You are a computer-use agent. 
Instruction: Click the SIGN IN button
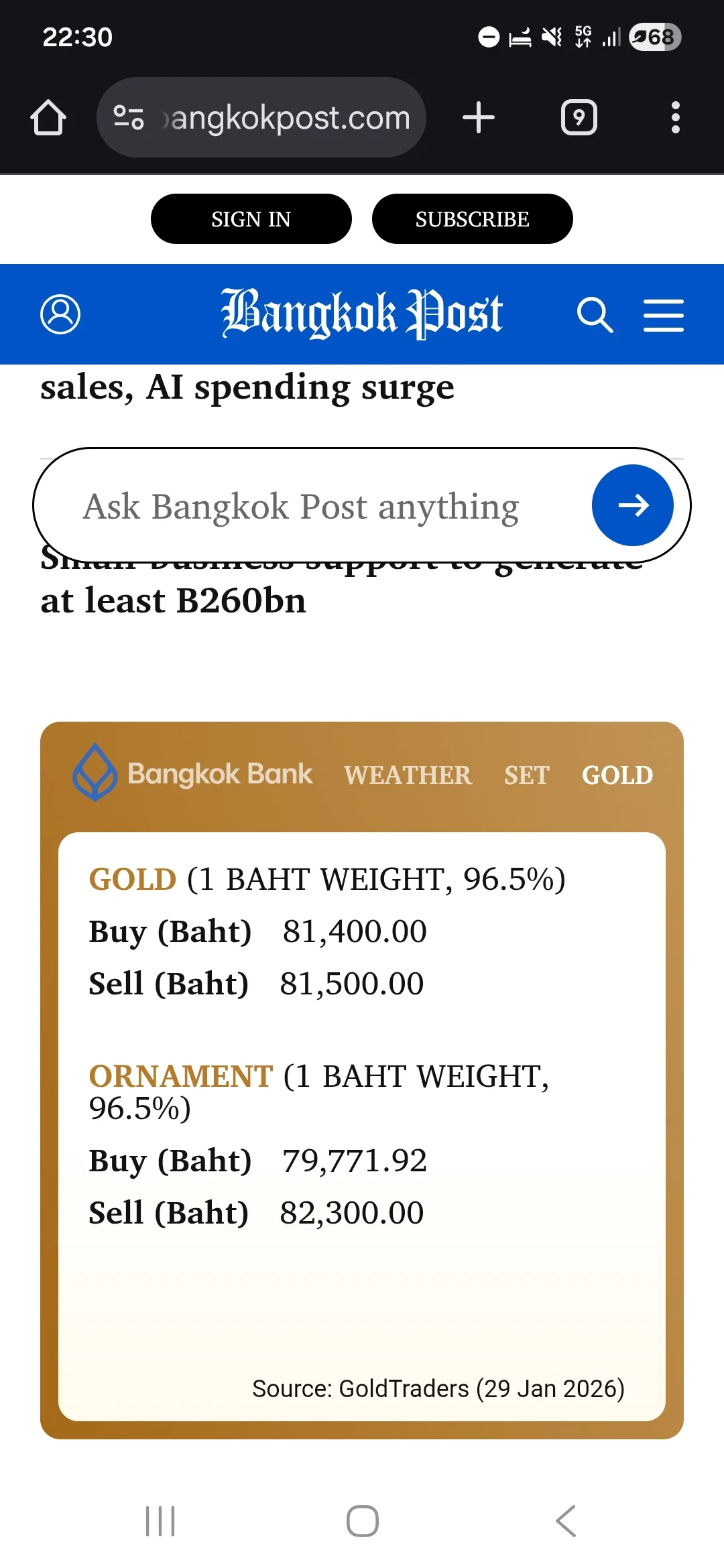(251, 218)
